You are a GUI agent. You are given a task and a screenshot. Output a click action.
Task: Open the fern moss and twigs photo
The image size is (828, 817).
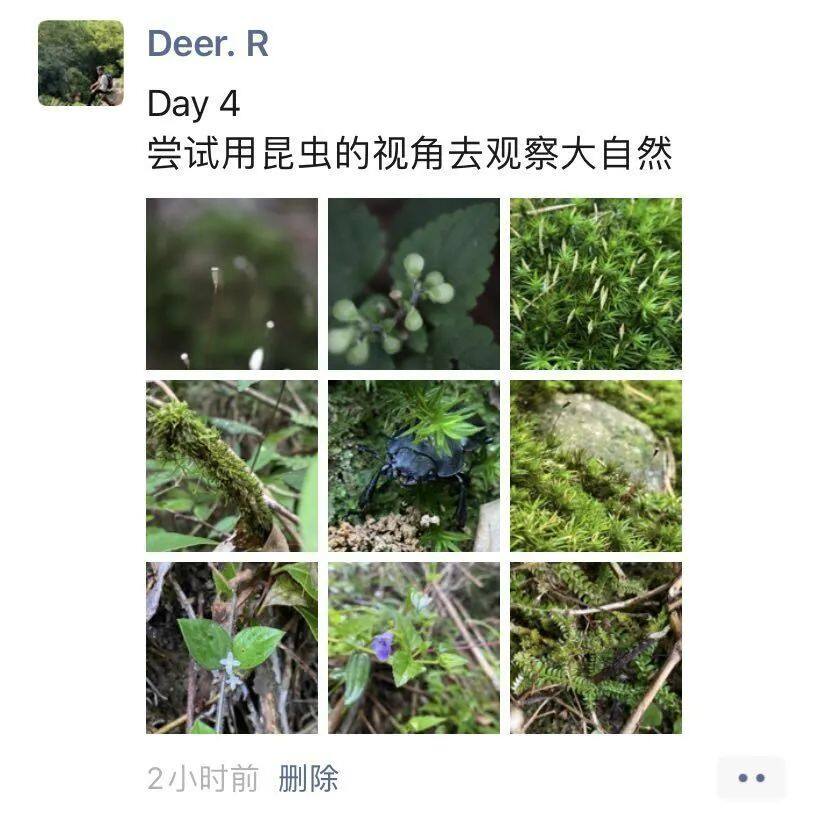596,648
